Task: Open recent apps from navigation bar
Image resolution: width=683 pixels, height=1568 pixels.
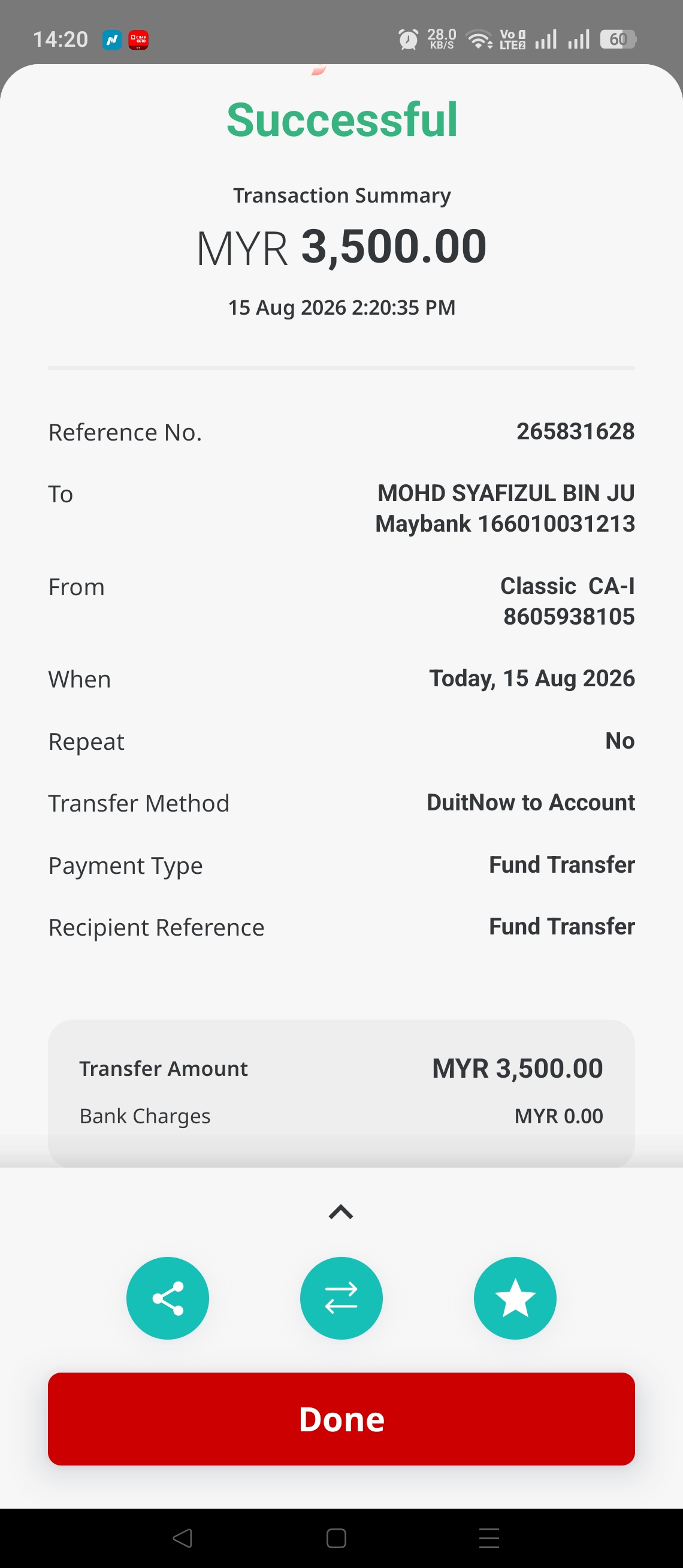Action: tap(489, 1537)
